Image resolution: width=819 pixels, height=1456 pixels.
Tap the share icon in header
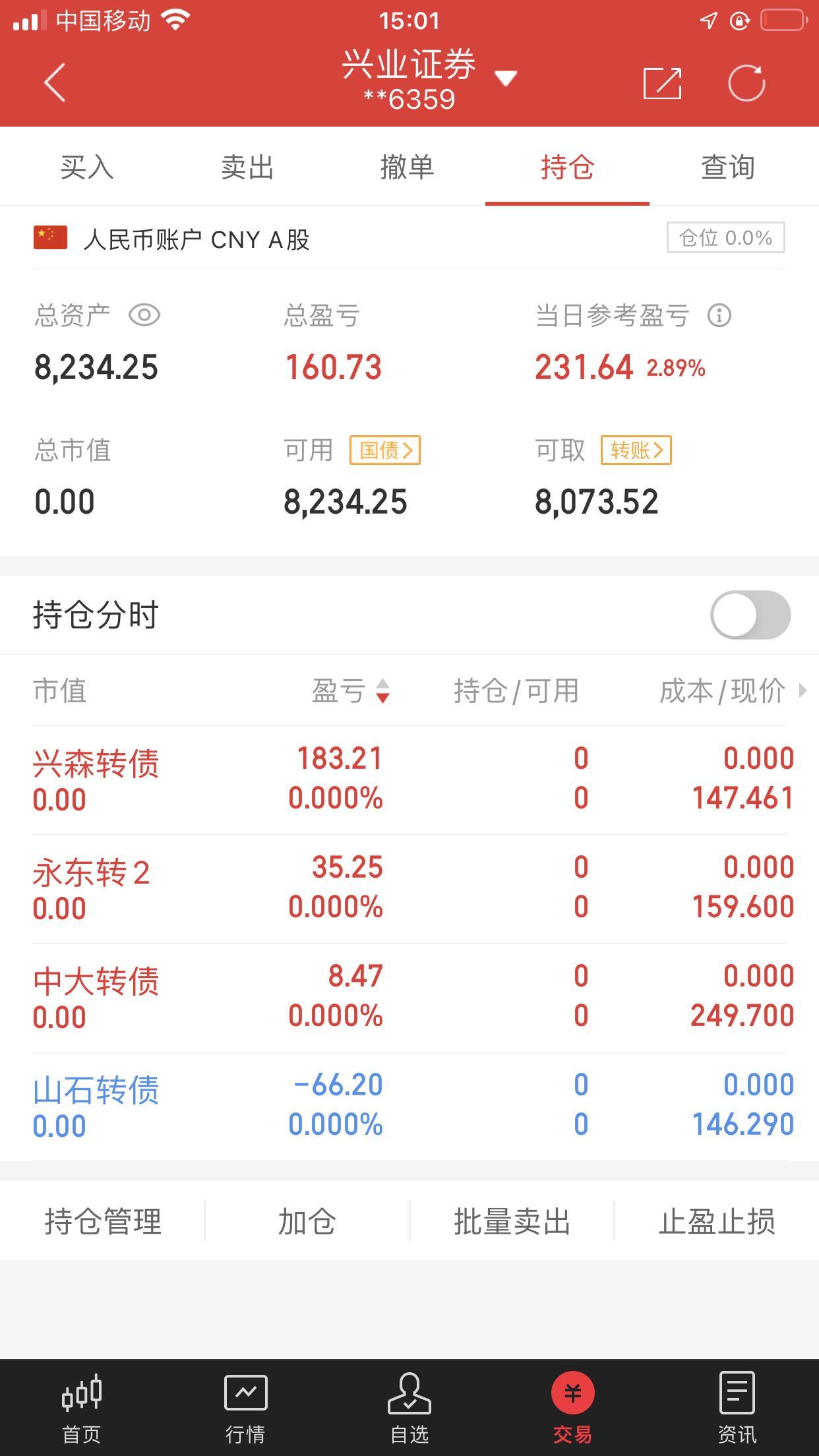coord(662,83)
